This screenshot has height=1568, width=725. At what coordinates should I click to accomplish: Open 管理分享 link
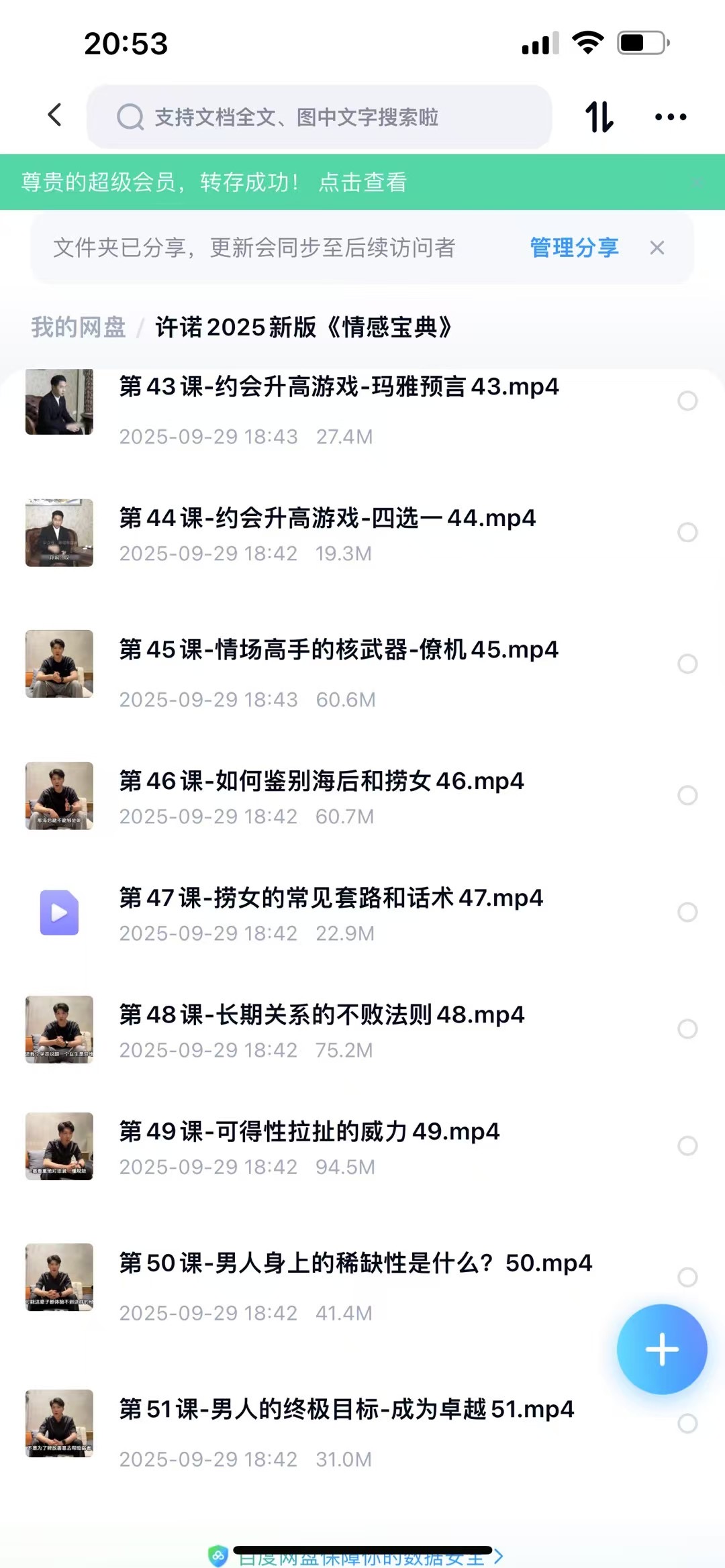point(574,248)
